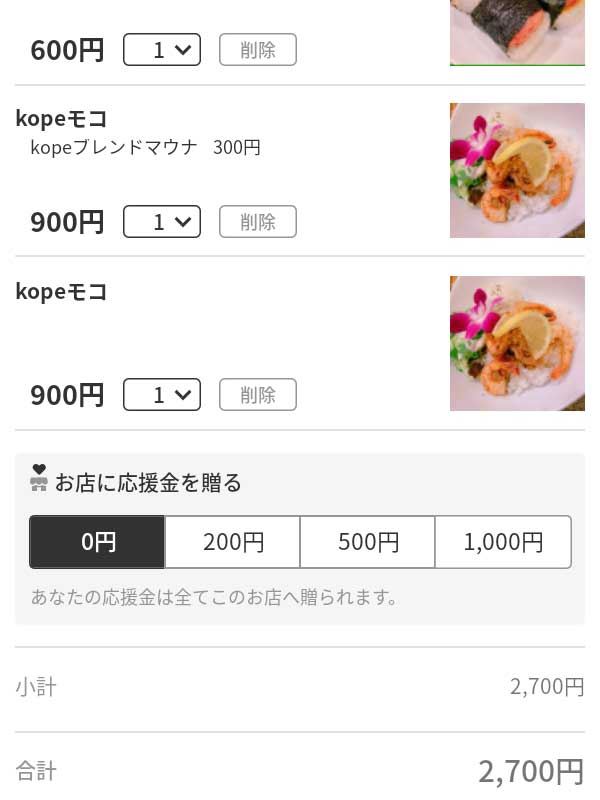Choose 200円 support donation

(x=233, y=542)
